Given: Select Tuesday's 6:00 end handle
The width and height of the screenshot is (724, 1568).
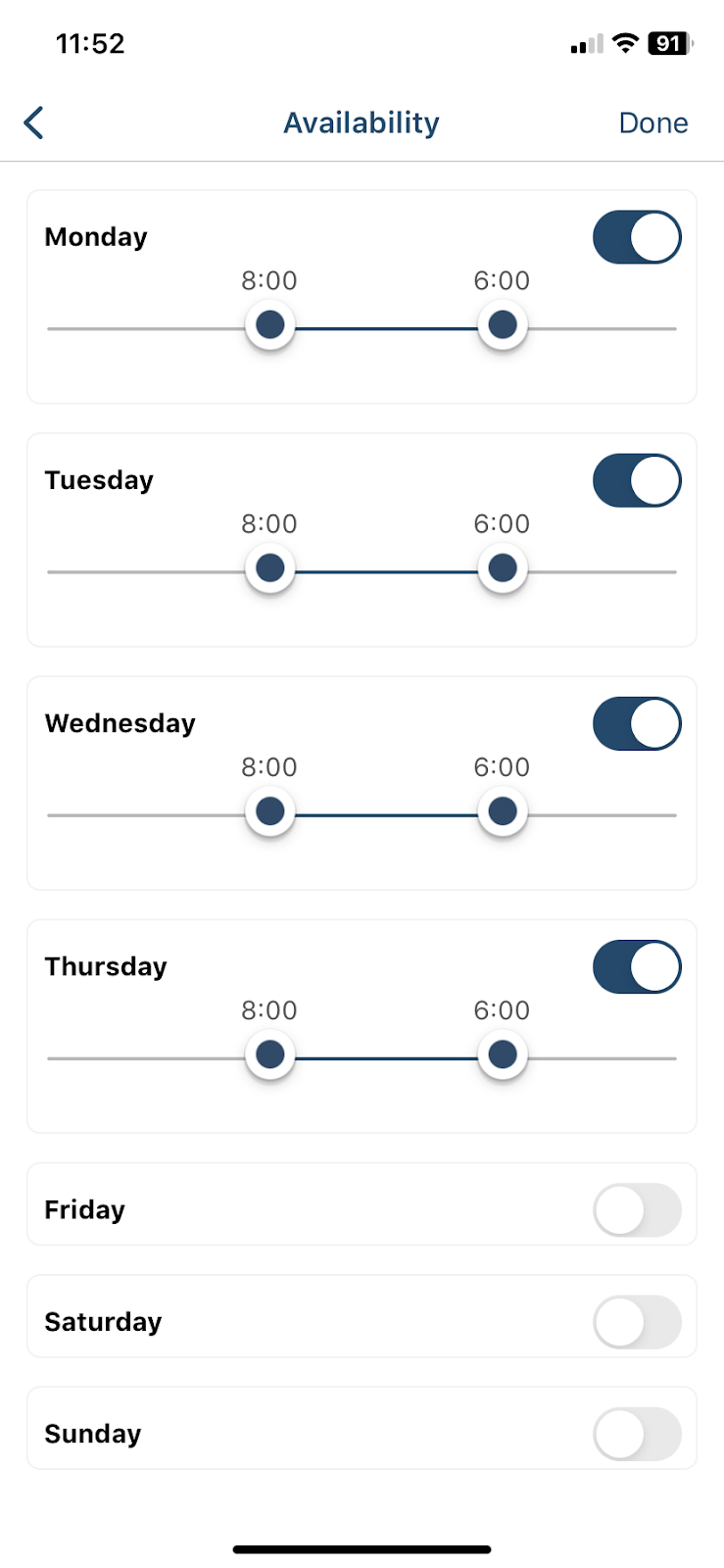Looking at the screenshot, I should (503, 567).
